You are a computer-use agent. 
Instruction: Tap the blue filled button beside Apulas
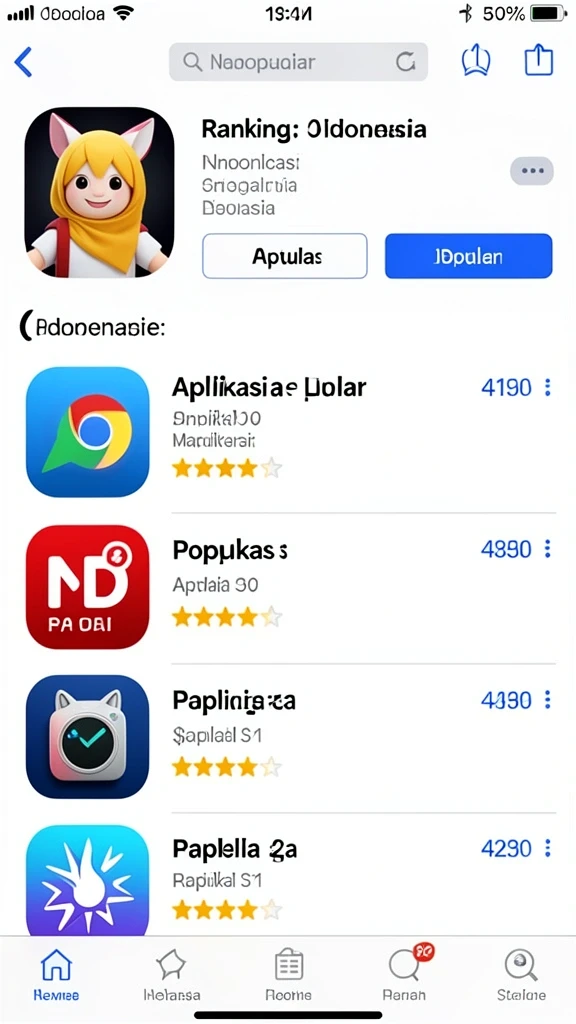(468, 256)
